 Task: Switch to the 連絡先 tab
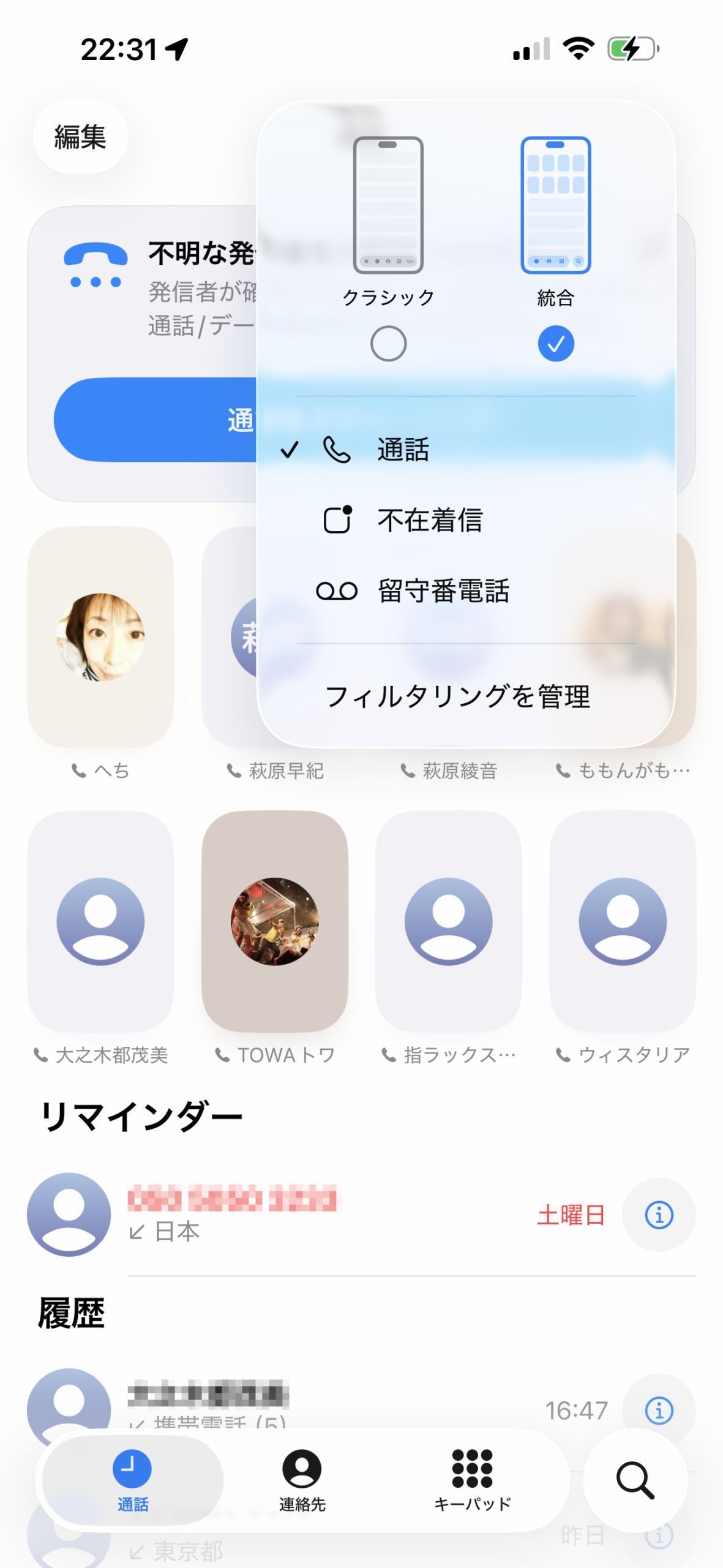[x=302, y=1479]
